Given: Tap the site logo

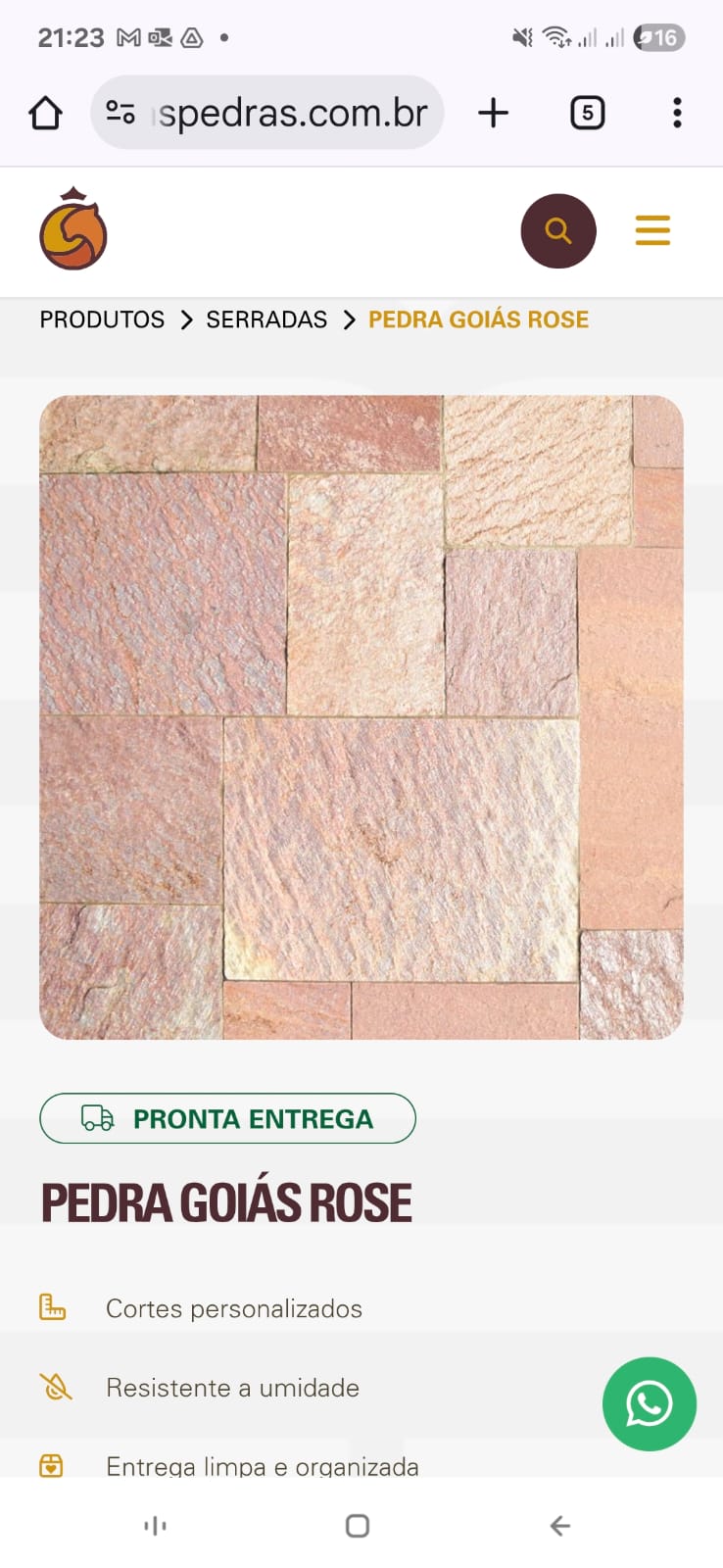Looking at the screenshot, I should [x=73, y=229].
